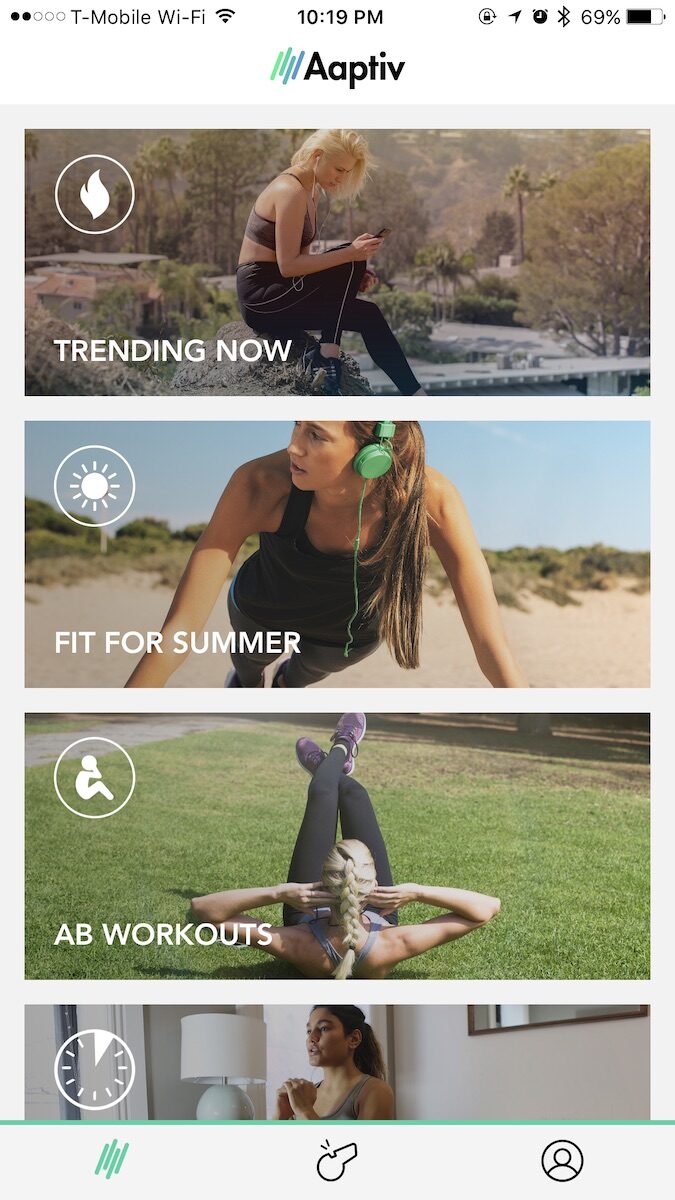Open the profile tab
The height and width of the screenshot is (1200, 675).
(x=562, y=1161)
